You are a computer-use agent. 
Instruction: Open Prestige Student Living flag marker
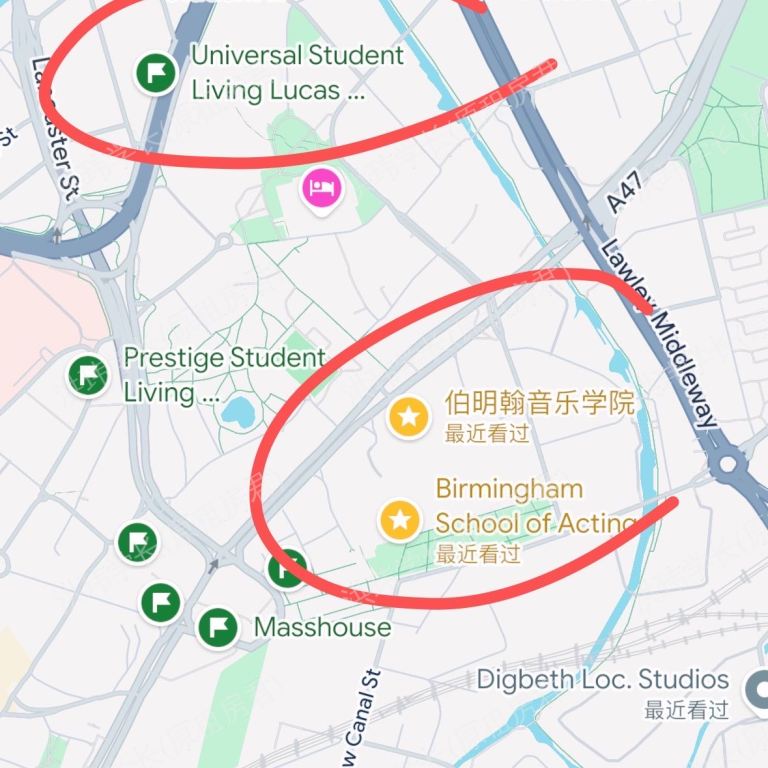(x=88, y=375)
